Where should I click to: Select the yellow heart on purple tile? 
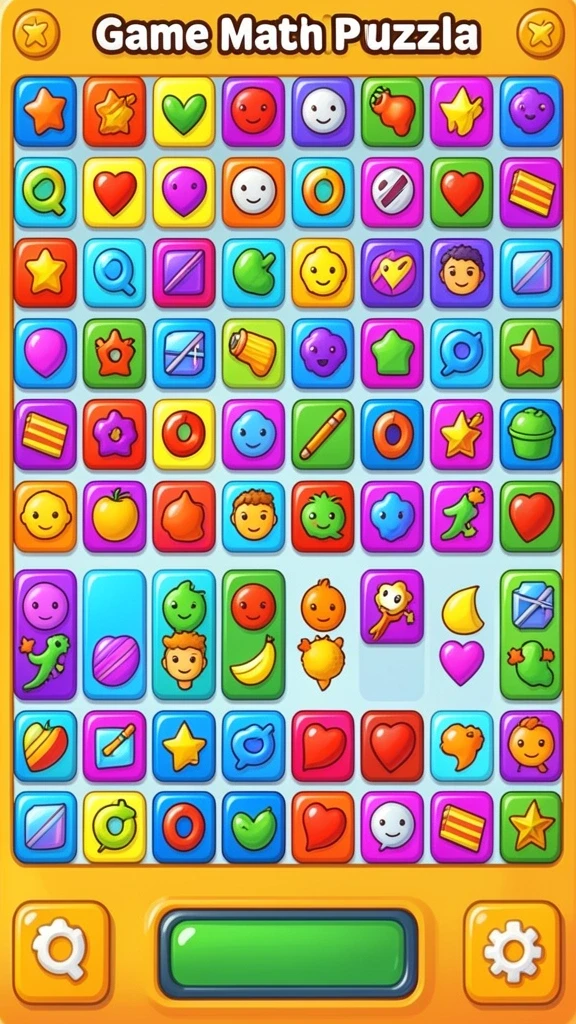click(x=392, y=272)
